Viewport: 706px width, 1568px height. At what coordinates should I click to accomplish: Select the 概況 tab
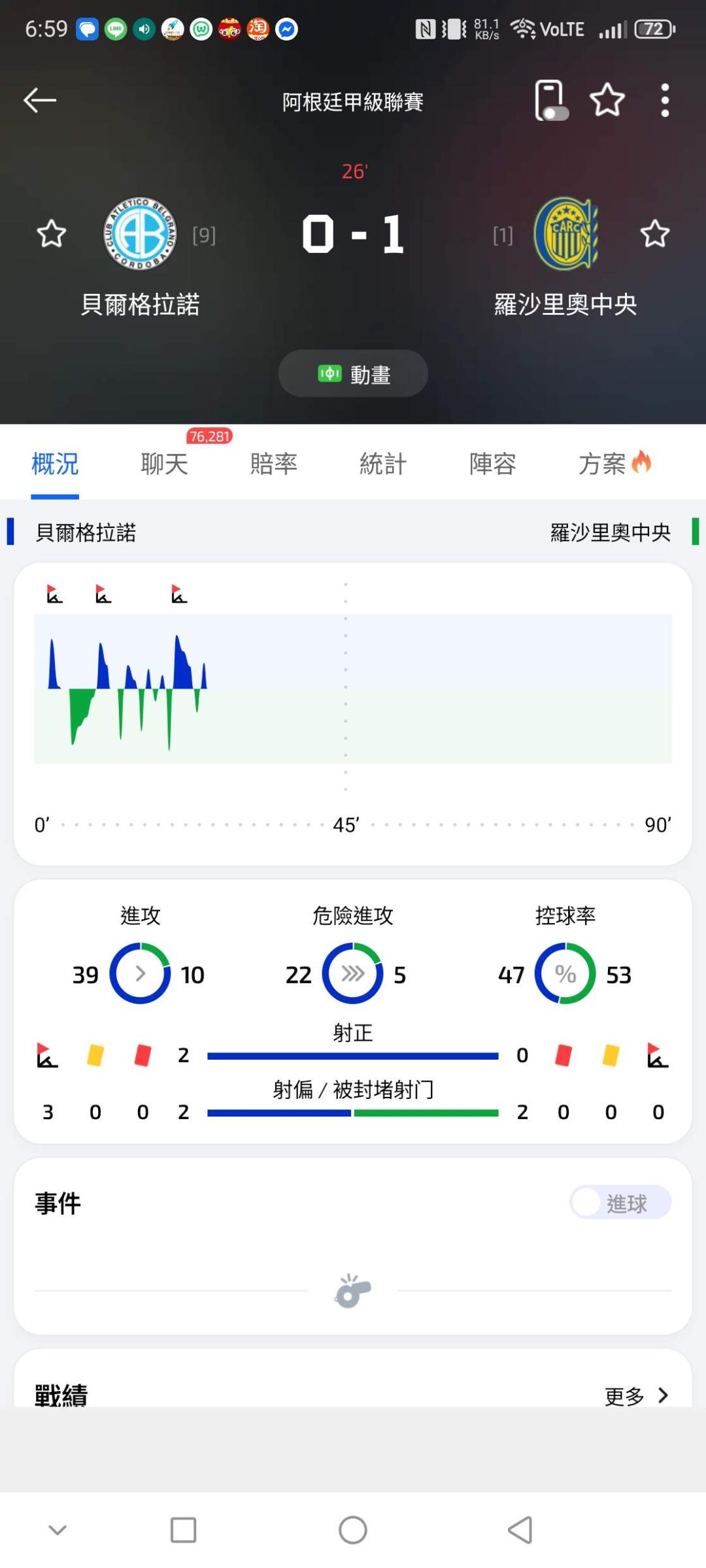point(55,464)
